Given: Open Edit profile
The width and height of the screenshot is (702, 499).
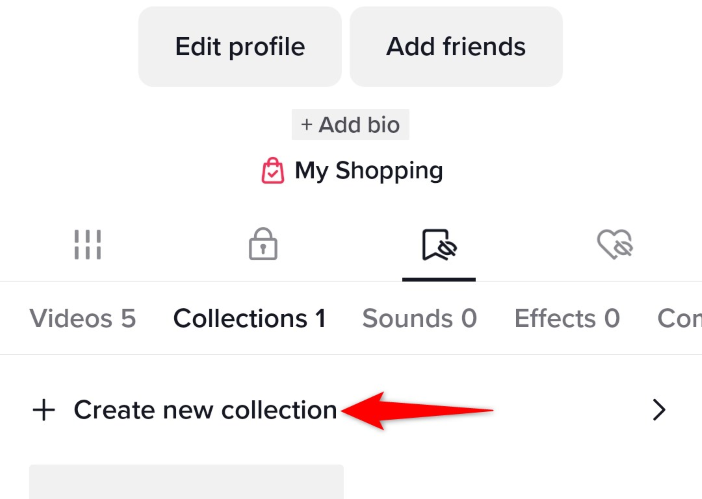Looking at the screenshot, I should coord(240,47).
